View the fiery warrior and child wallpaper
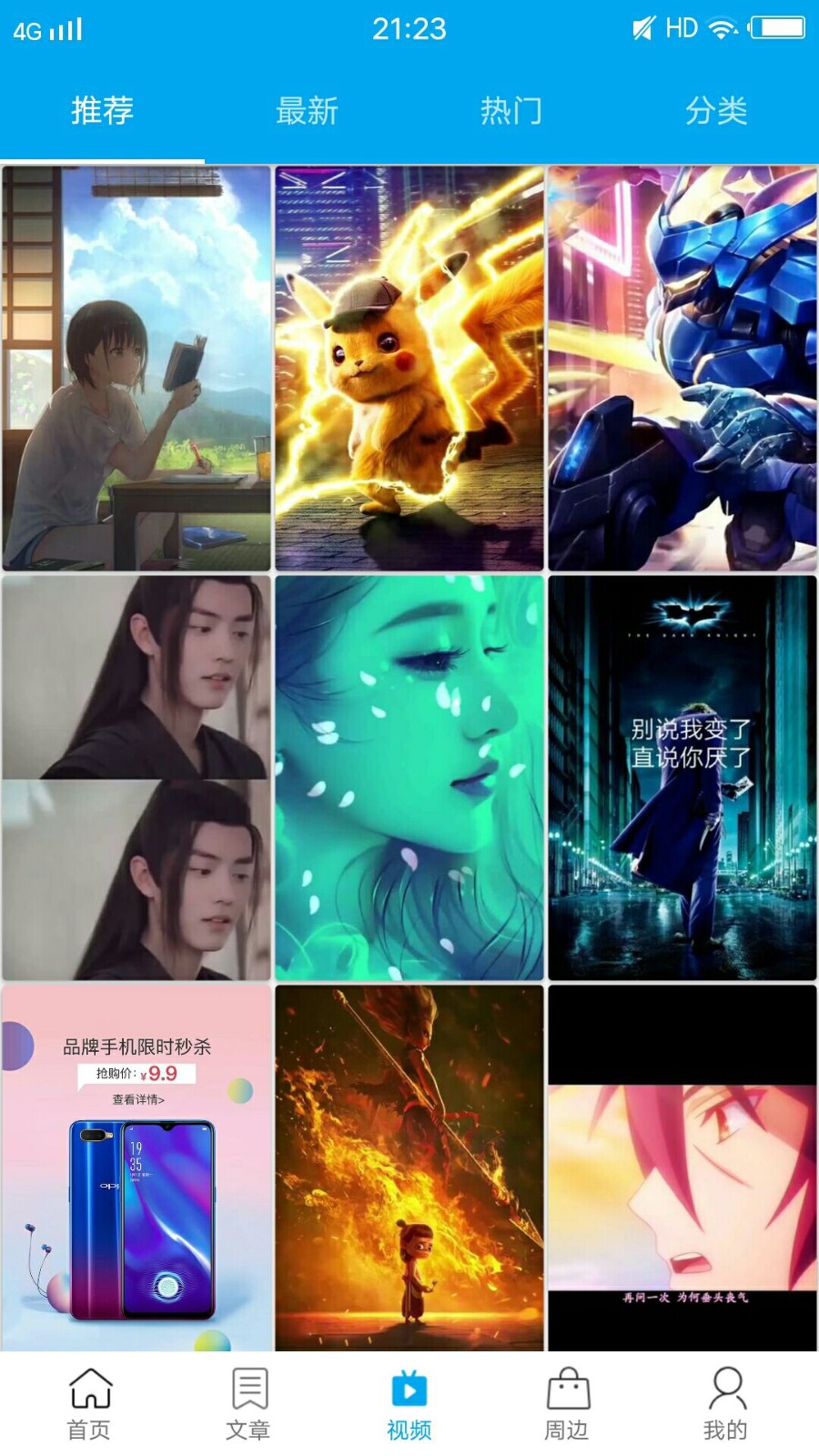This screenshot has height=1456, width=819. coord(409,1168)
